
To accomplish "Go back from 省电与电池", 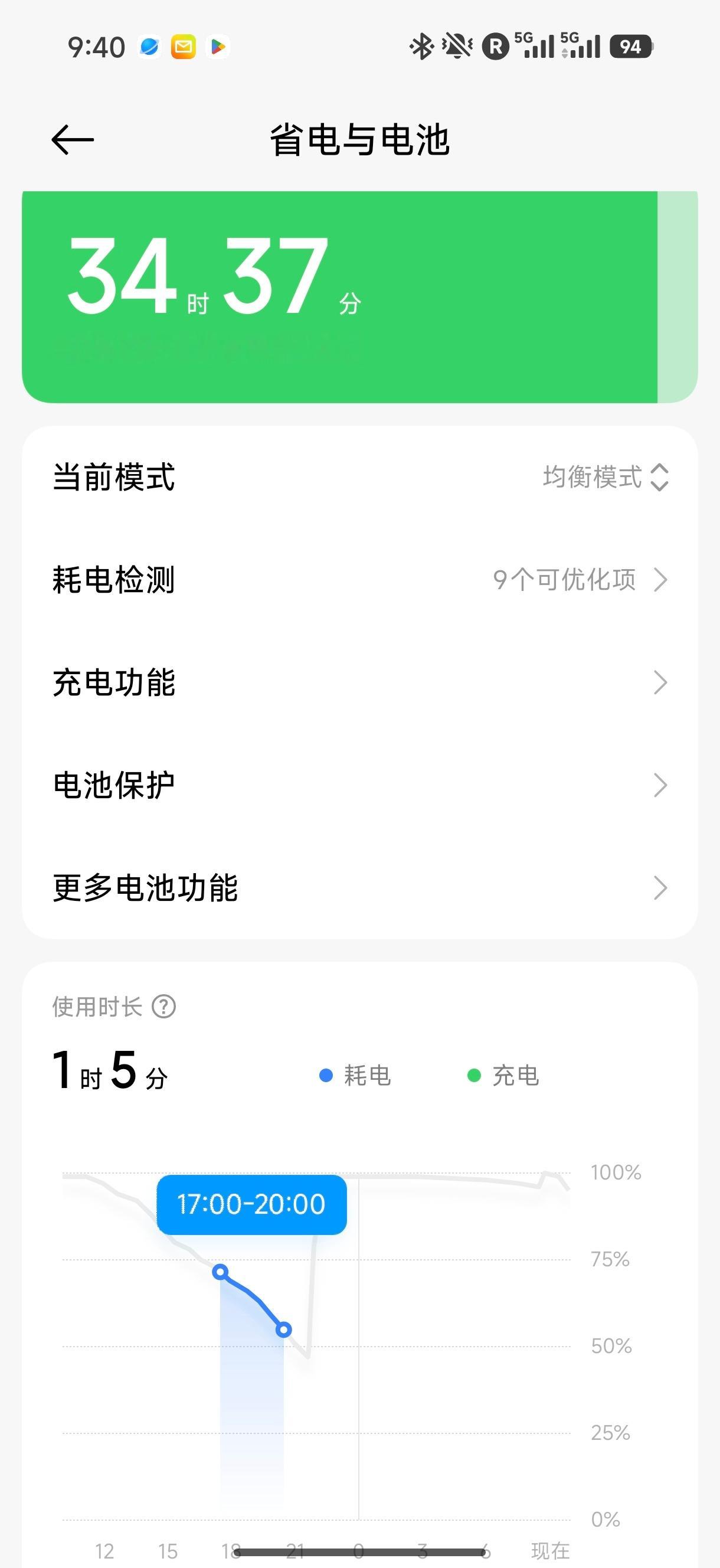I will click(x=73, y=140).
